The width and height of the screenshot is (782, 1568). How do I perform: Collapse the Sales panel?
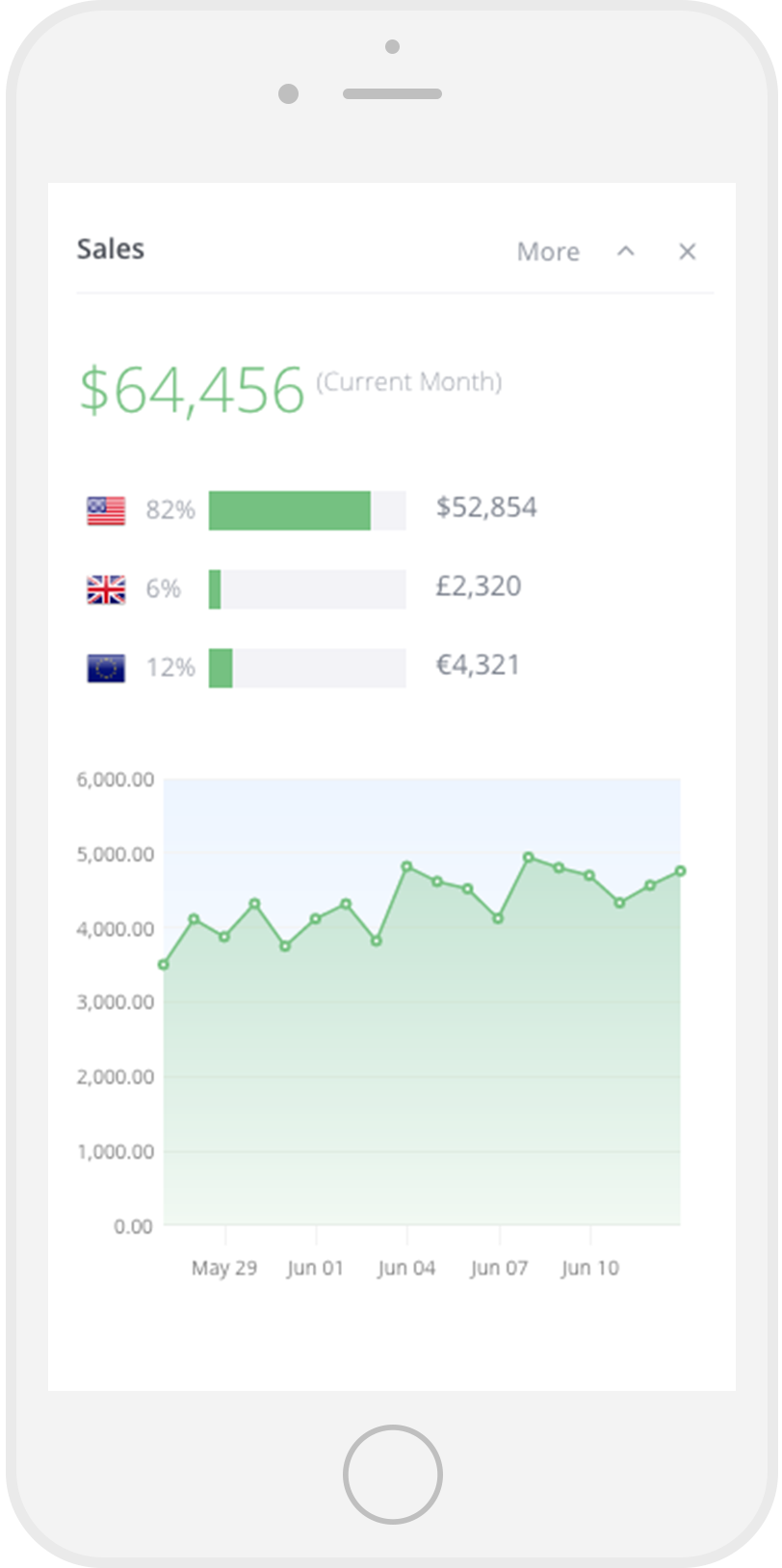tap(626, 251)
